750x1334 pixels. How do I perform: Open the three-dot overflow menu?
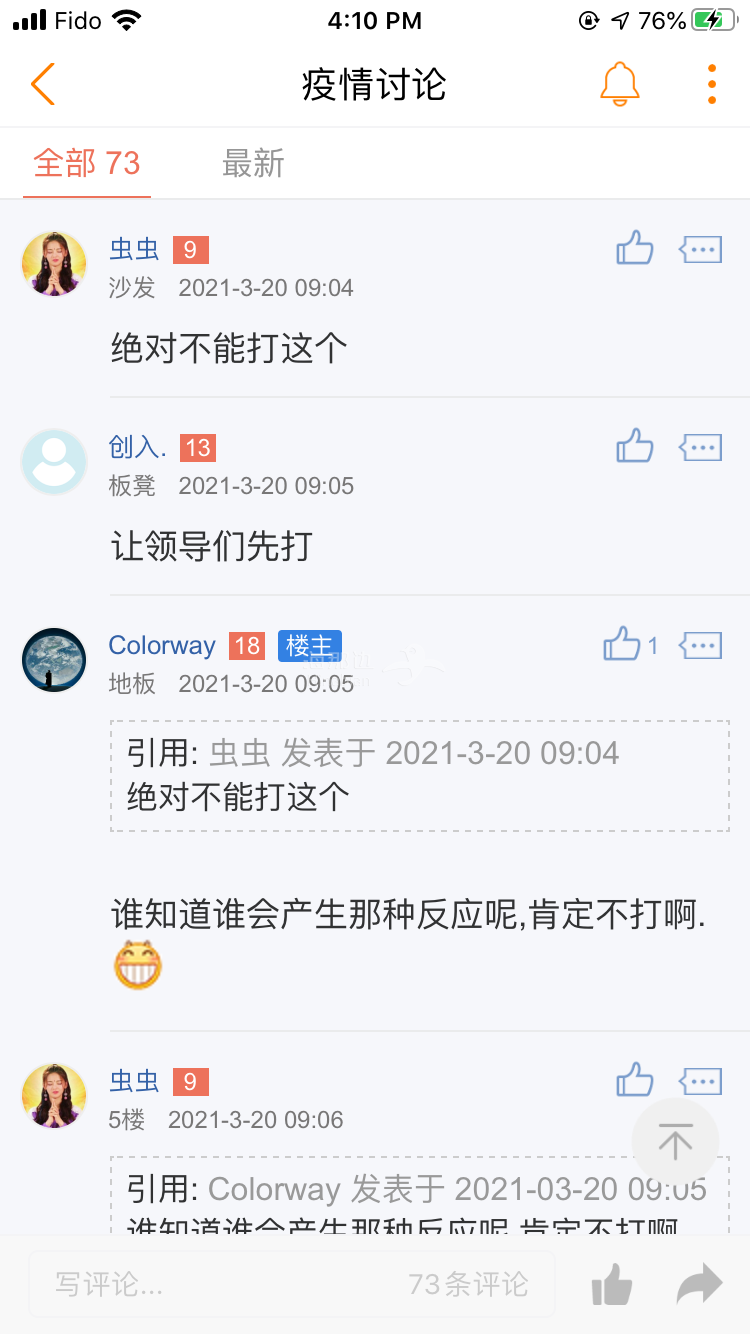(711, 84)
